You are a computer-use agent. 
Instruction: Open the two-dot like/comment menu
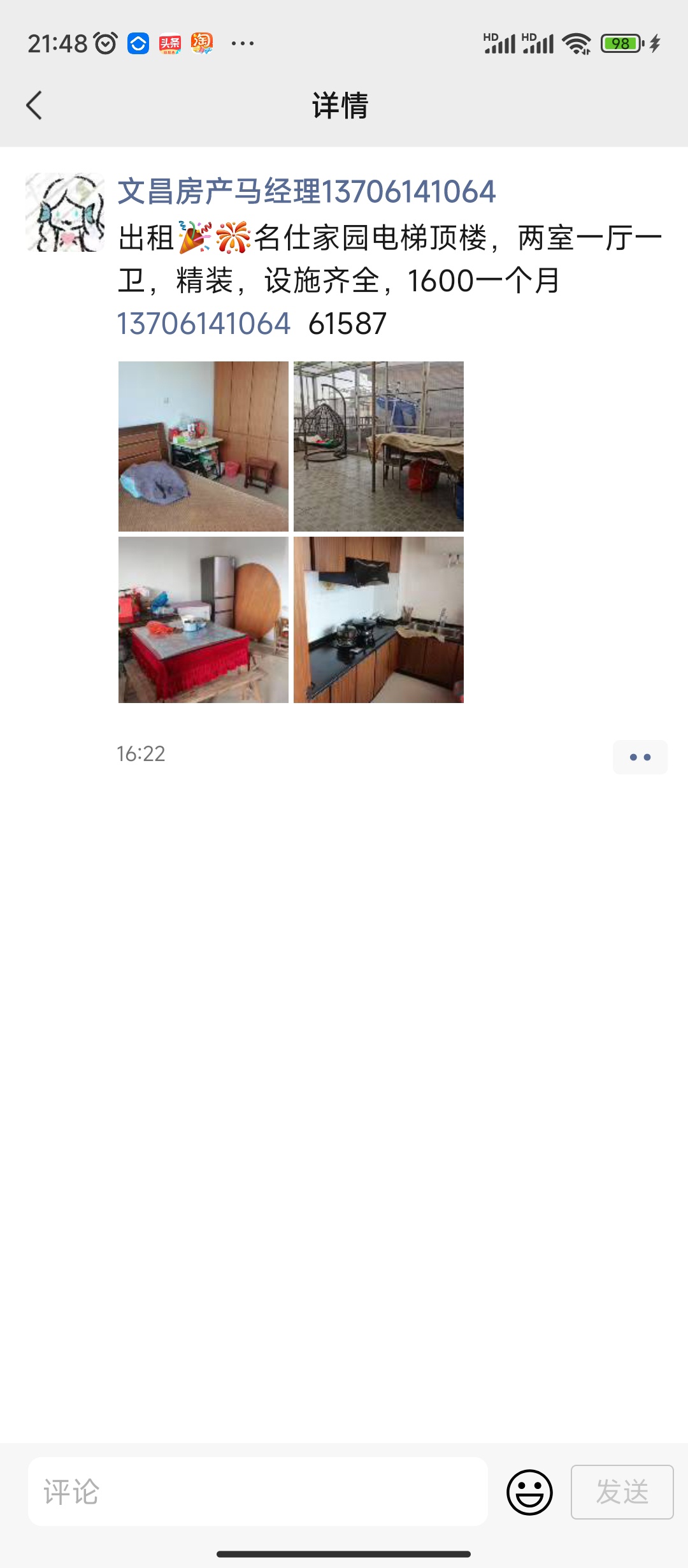point(640,757)
